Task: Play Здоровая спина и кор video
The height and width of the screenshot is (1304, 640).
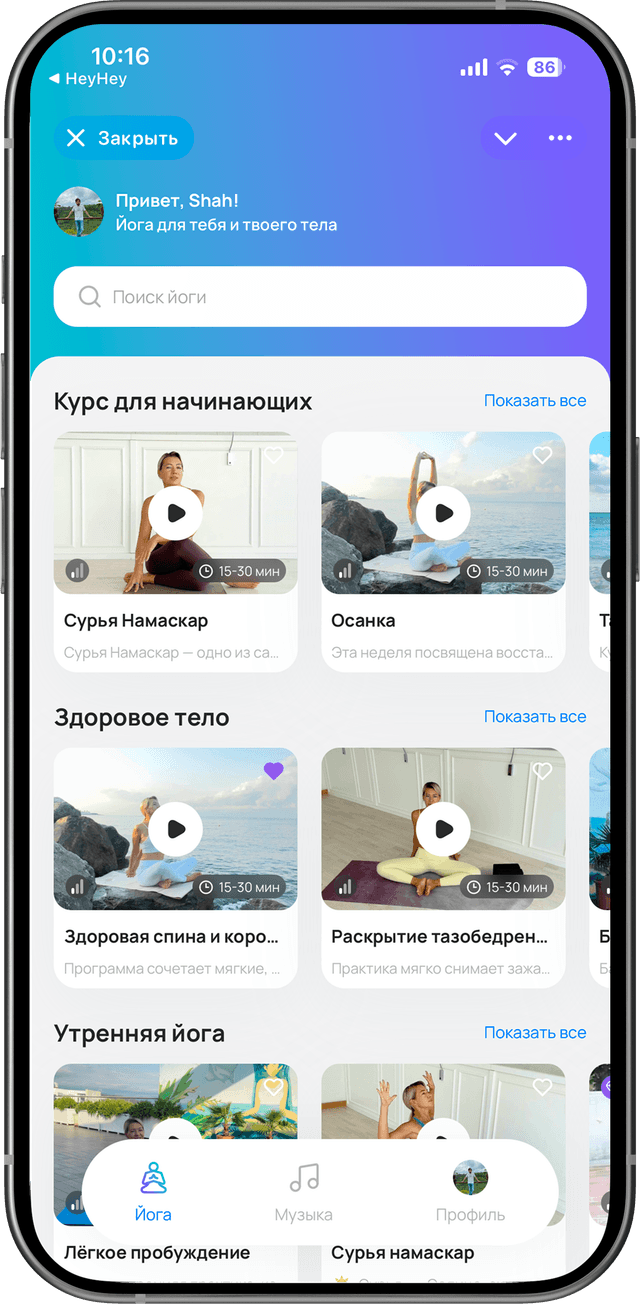Action: 176,829
